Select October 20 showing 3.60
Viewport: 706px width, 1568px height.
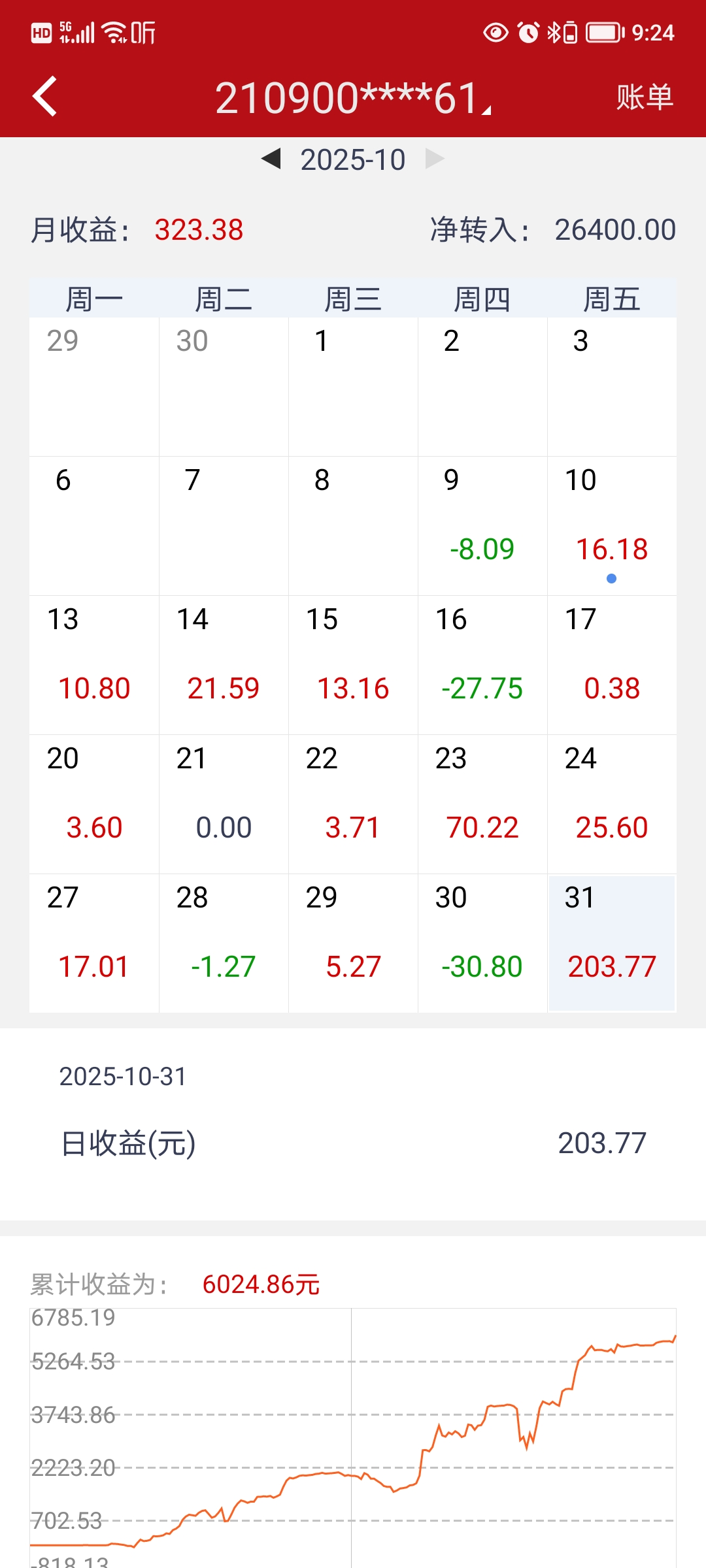(x=94, y=804)
